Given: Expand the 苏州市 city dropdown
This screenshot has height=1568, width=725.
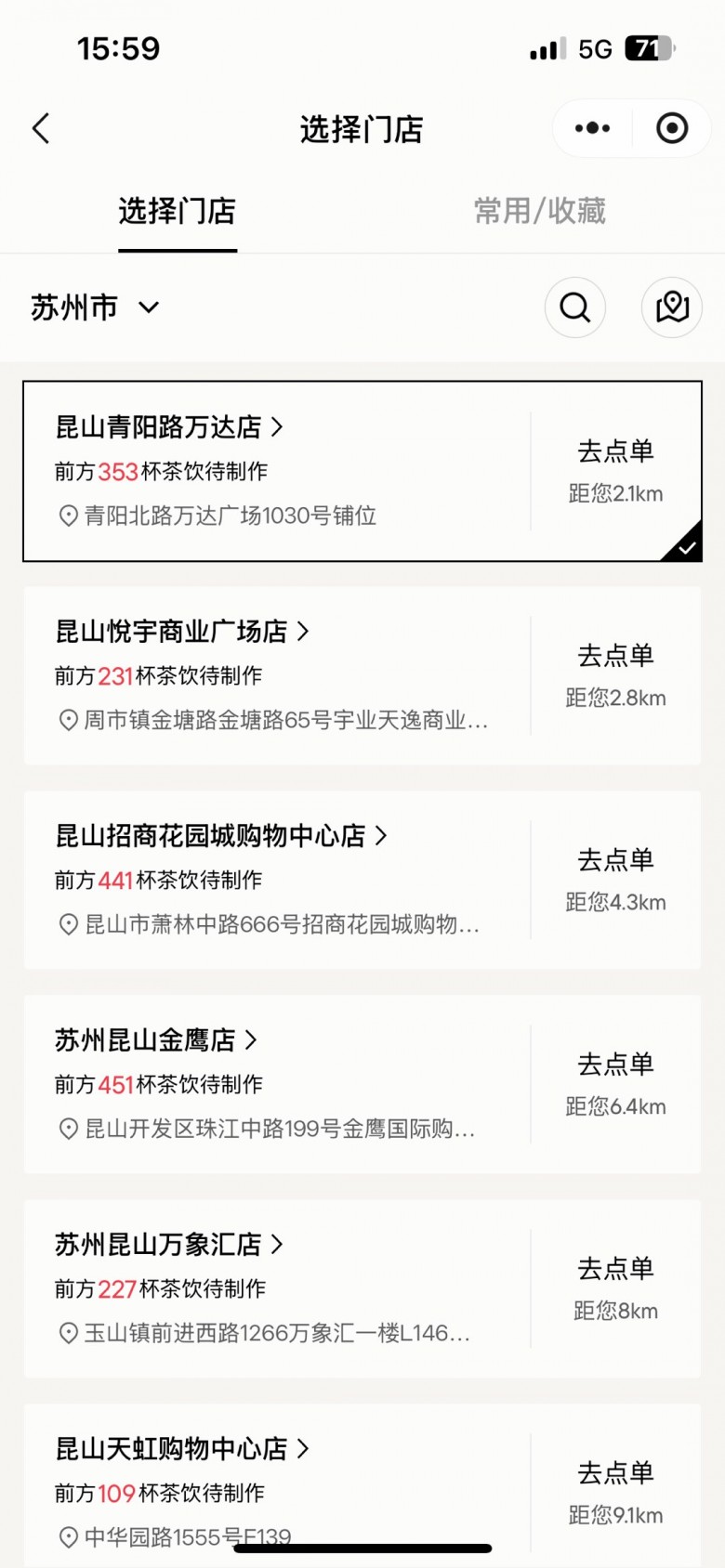Looking at the screenshot, I should coord(95,307).
